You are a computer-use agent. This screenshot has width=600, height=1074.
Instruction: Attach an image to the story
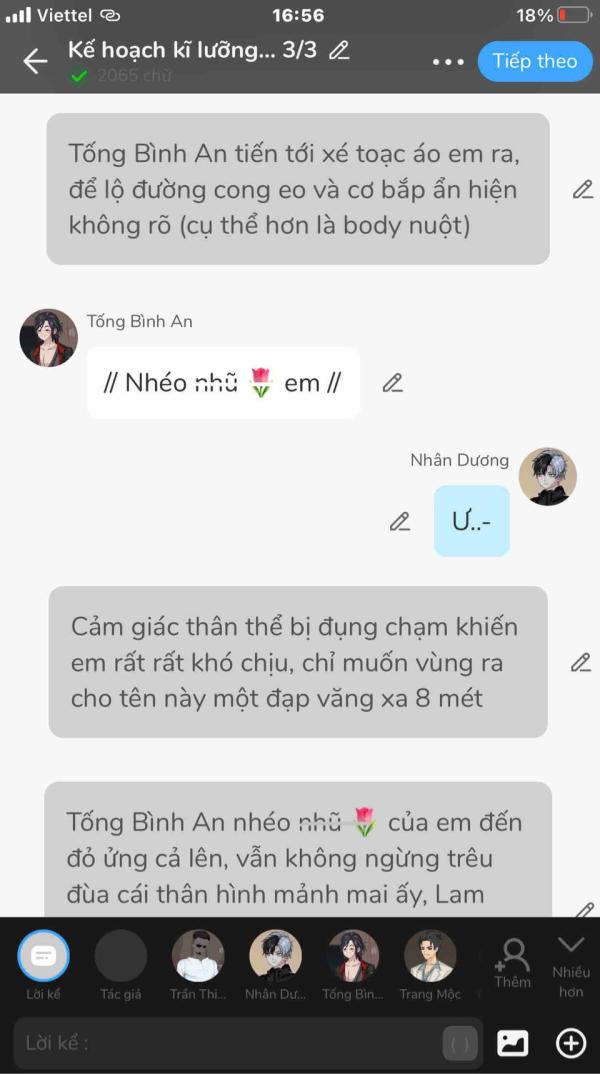click(x=513, y=1043)
